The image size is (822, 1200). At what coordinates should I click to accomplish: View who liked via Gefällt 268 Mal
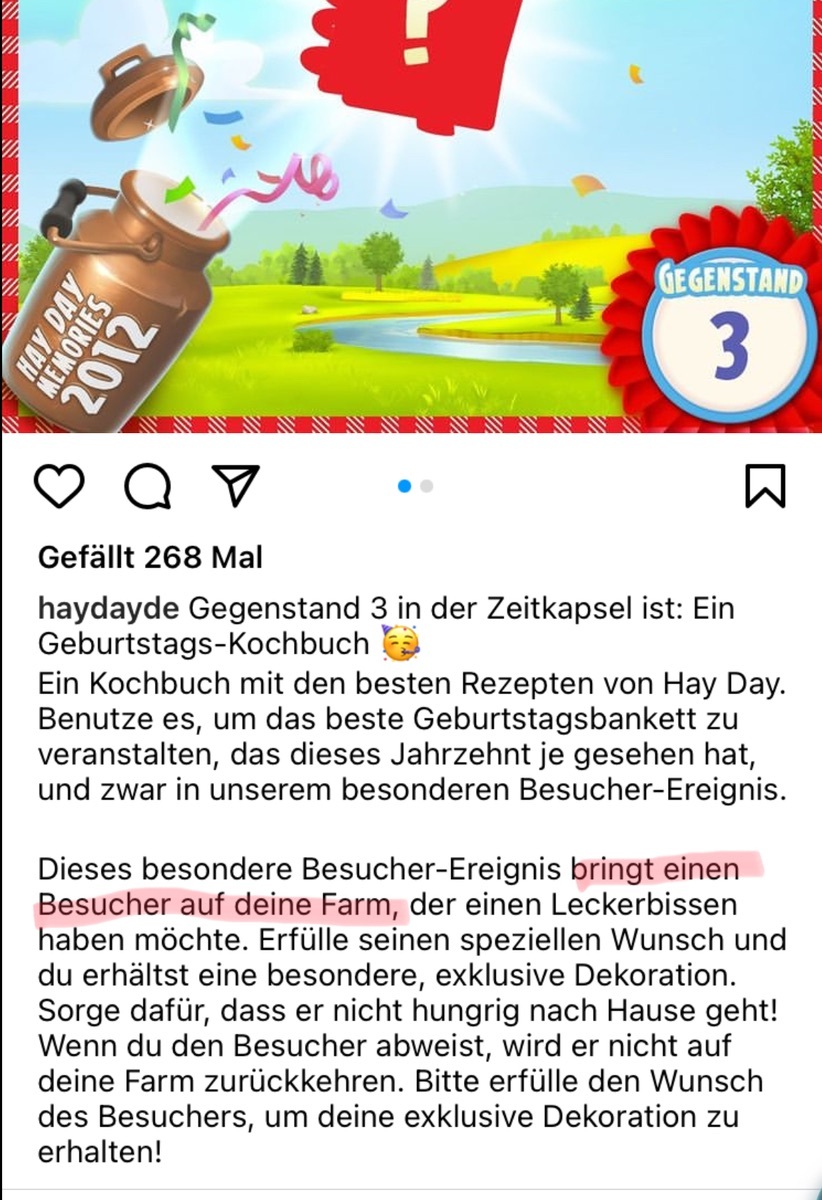click(x=150, y=558)
